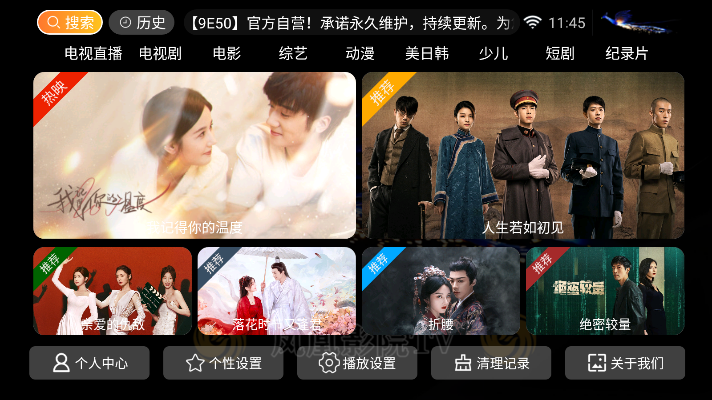Screen dimensions: 712x400
Task: Open 个人中心 personal center
Action: (x=89, y=363)
